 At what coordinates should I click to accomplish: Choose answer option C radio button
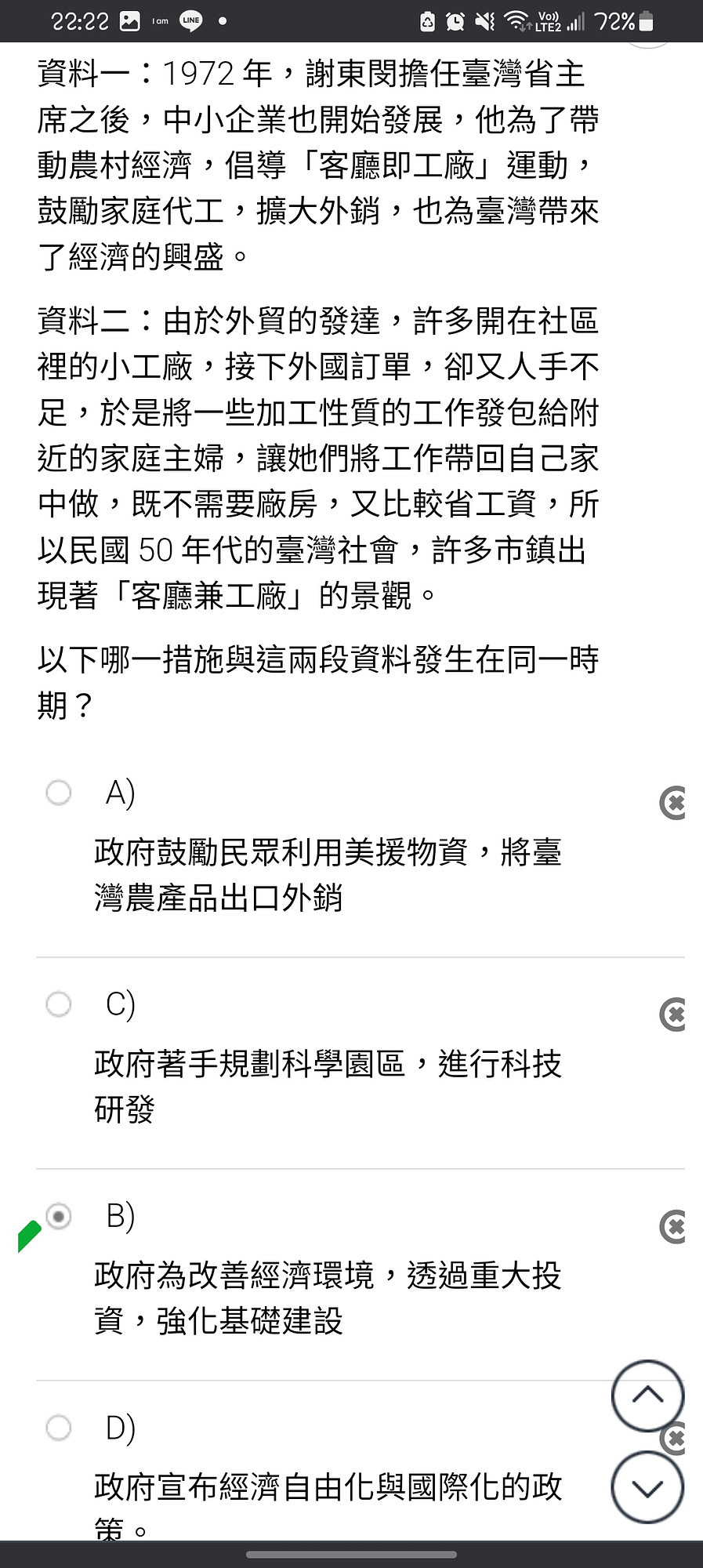point(58,1004)
